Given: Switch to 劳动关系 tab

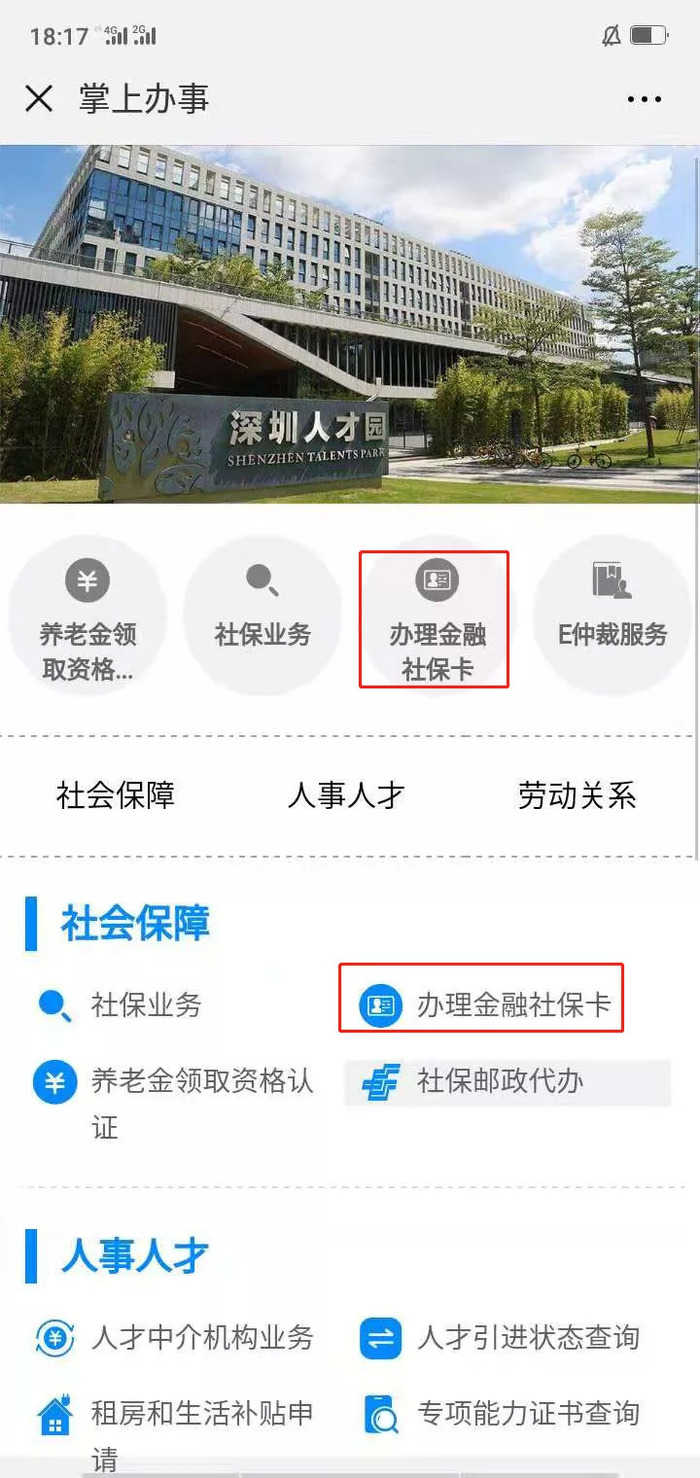Looking at the screenshot, I should [x=577, y=796].
